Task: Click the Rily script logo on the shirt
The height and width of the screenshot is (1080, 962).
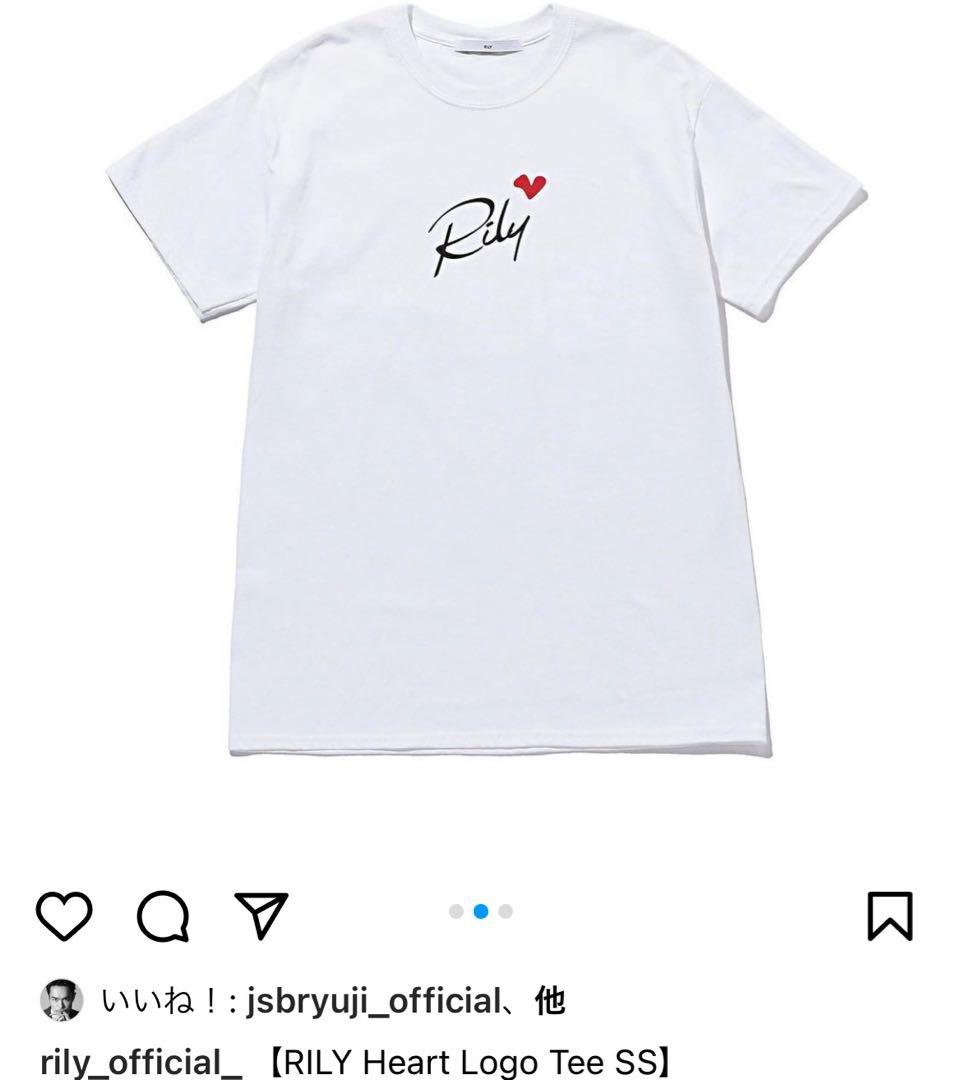Action: point(478,237)
